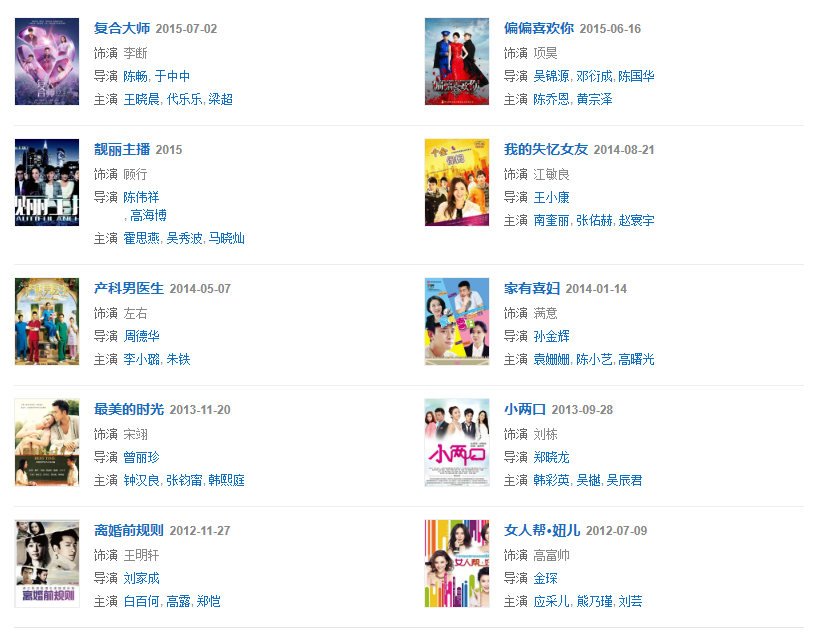Open the 产科男医生 title link
The height and width of the screenshot is (633, 816).
coord(128,288)
